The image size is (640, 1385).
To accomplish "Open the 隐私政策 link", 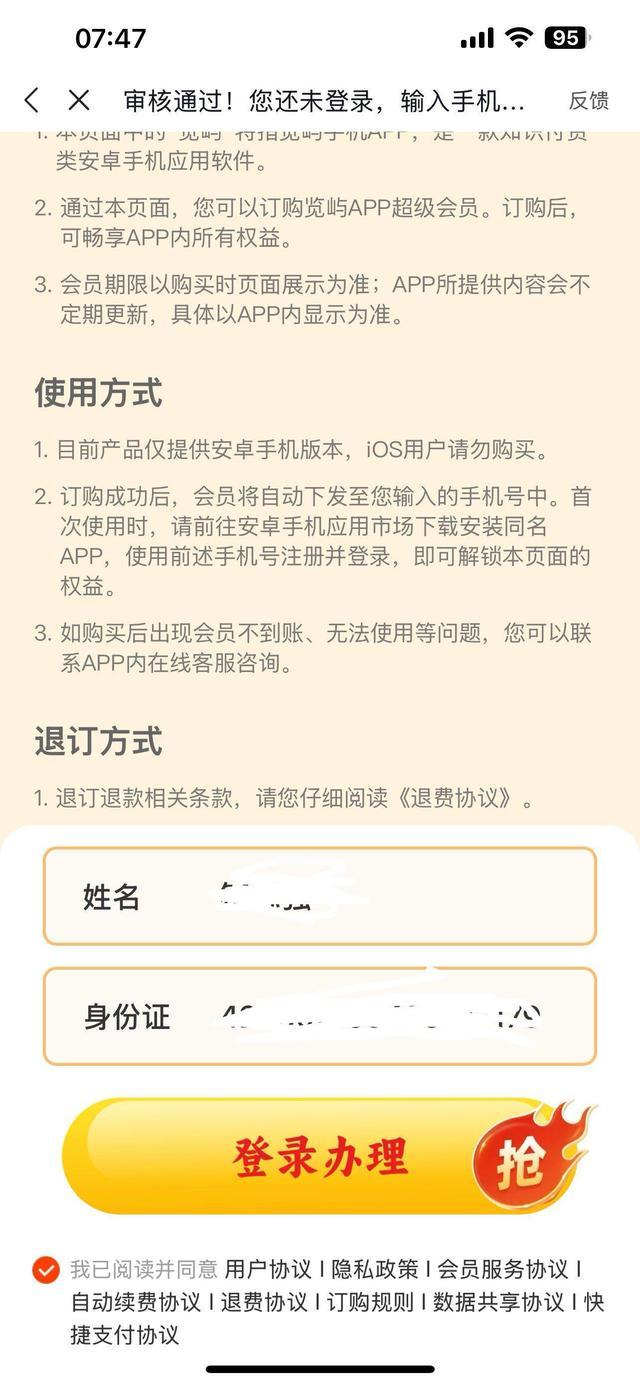I will [375, 1270].
